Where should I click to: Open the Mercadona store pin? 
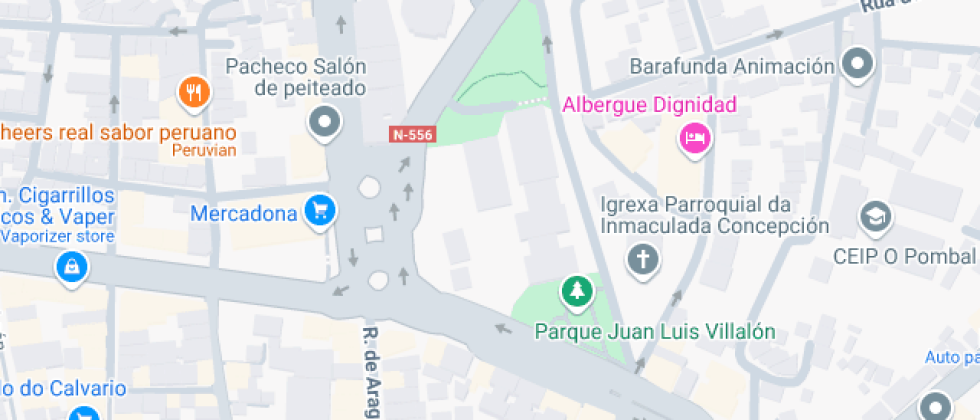[321, 211]
